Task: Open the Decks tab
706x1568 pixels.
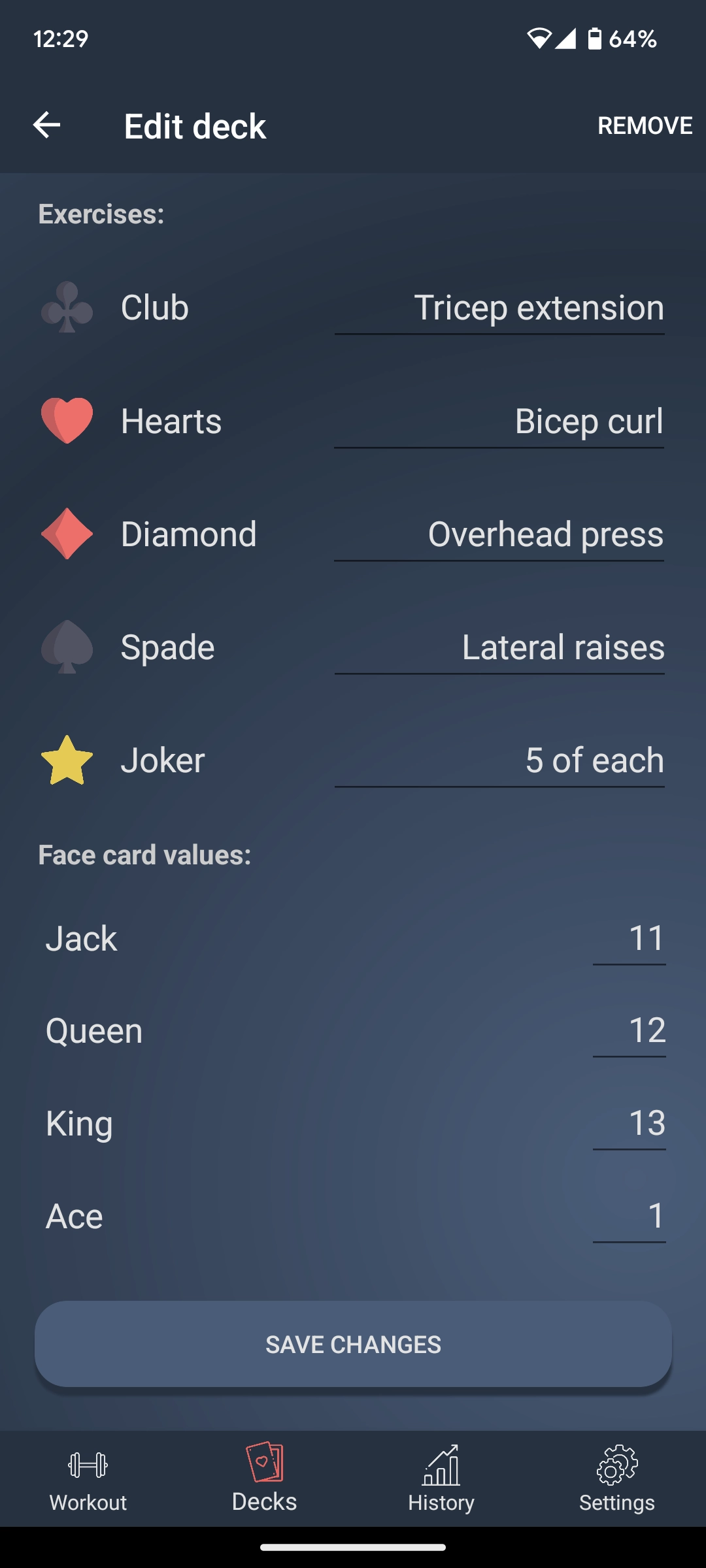Action: (265, 1479)
